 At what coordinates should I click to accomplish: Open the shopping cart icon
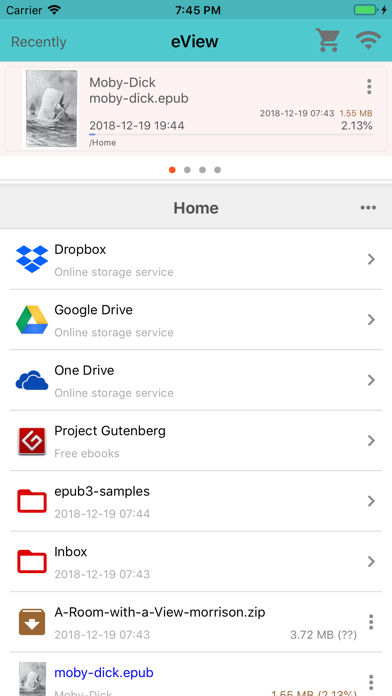(328, 40)
